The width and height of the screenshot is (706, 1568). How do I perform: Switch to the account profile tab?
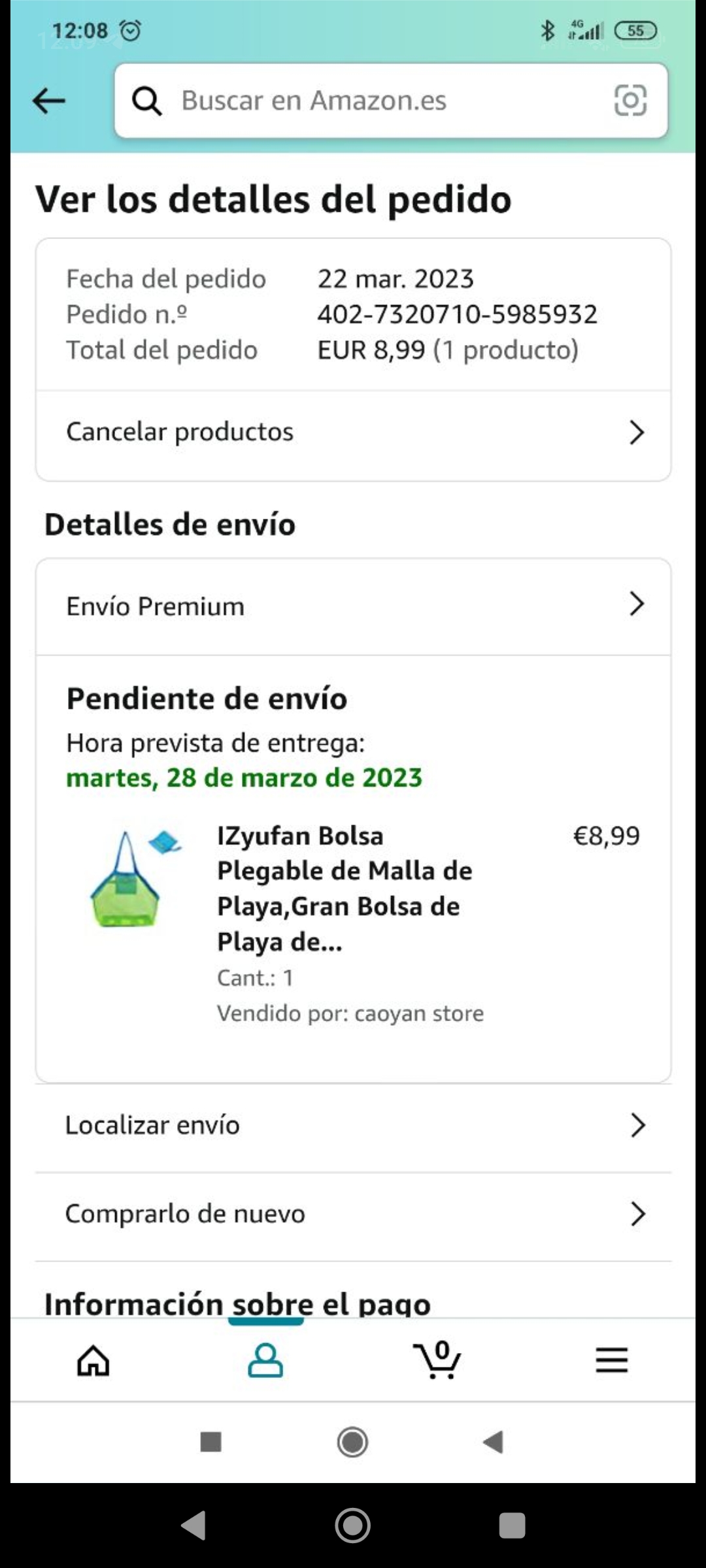pyautogui.click(x=265, y=1361)
